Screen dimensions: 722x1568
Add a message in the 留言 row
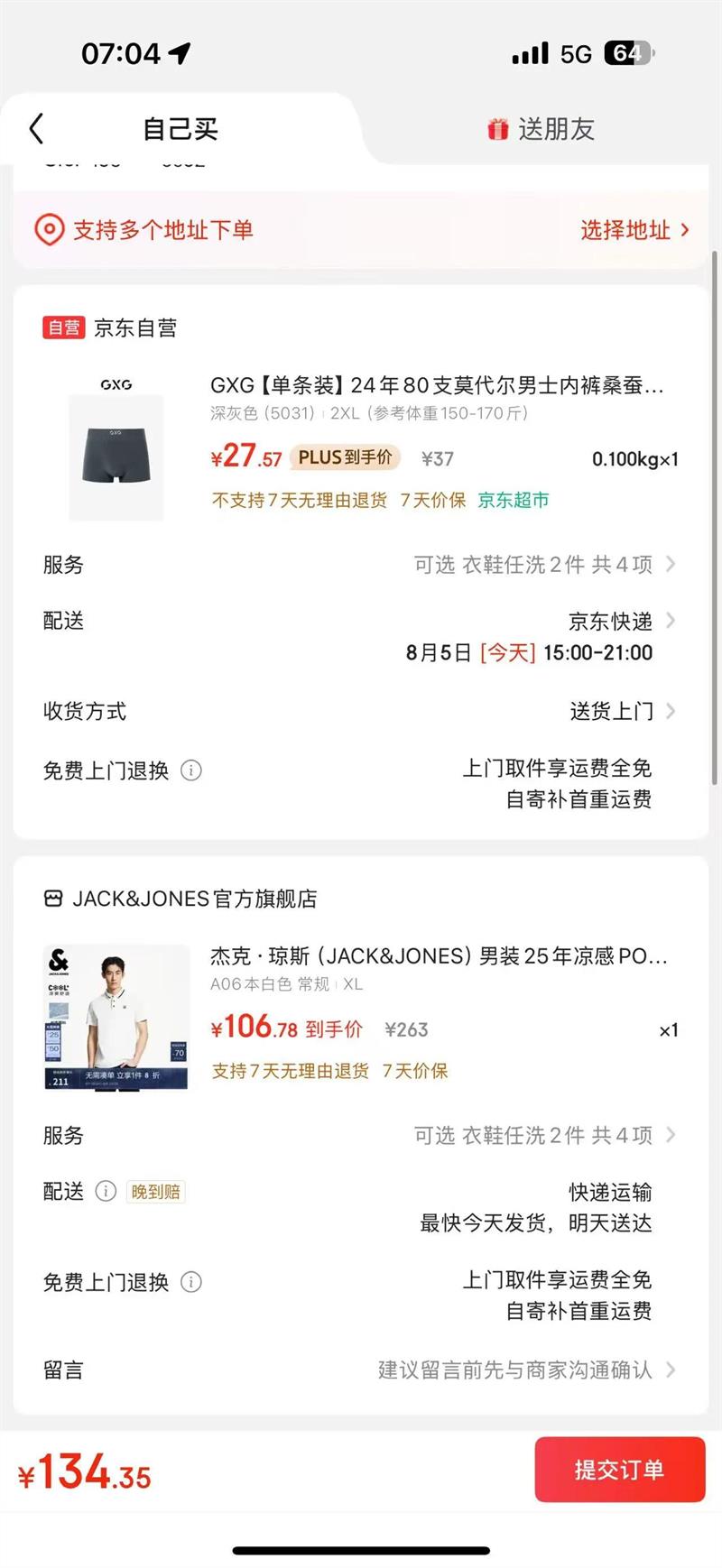pyautogui.click(x=523, y=1370)
